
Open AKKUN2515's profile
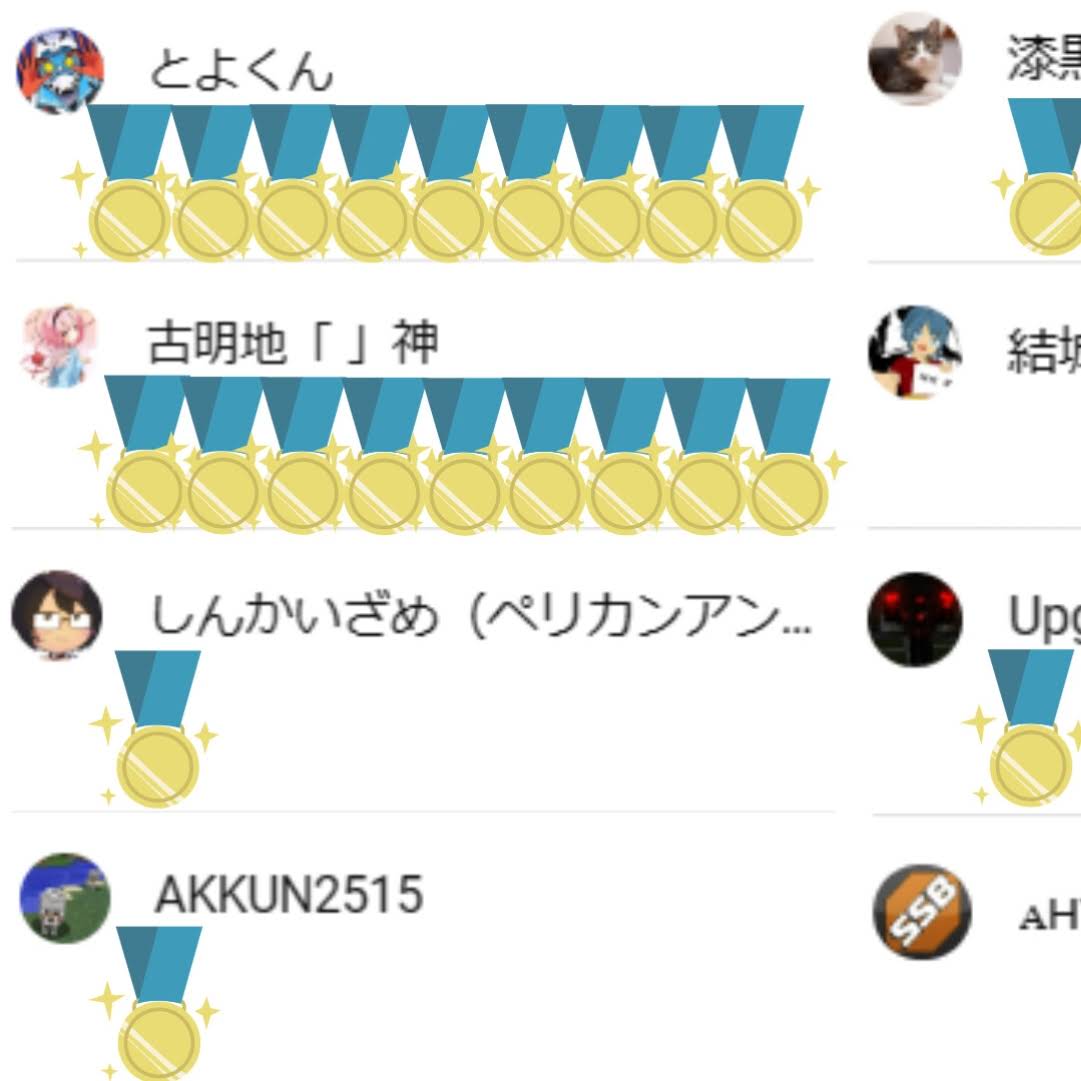(x=288, y=893)
